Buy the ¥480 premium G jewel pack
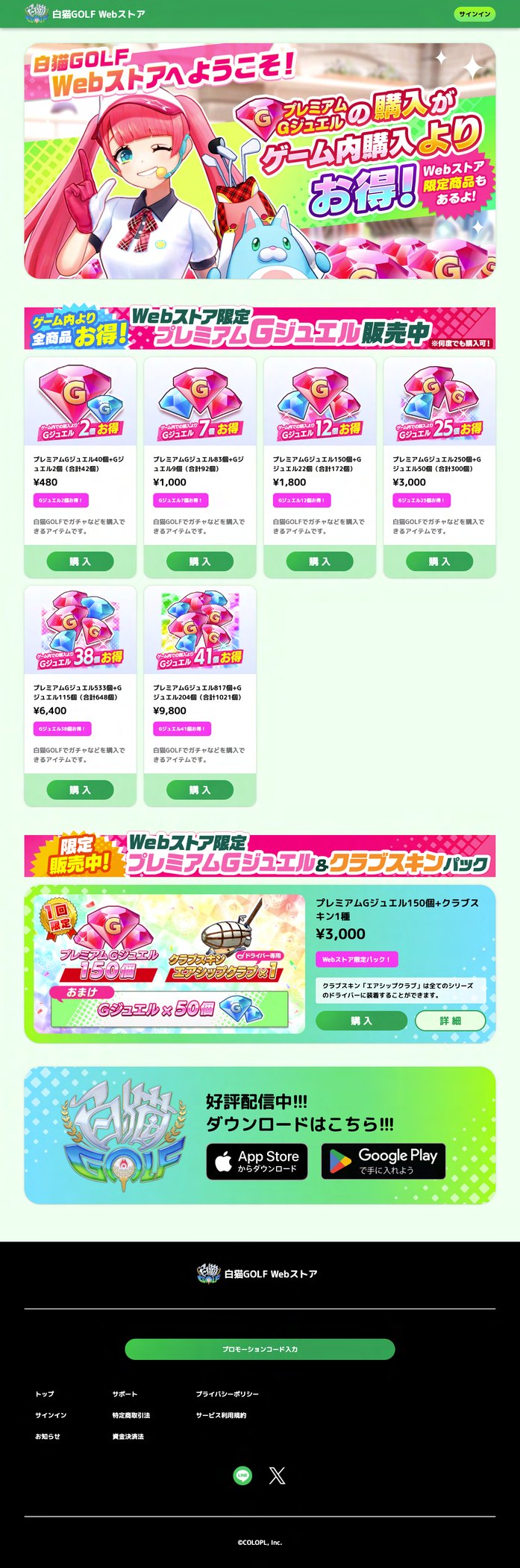The image size is (520, 1568). pos(81,561)
